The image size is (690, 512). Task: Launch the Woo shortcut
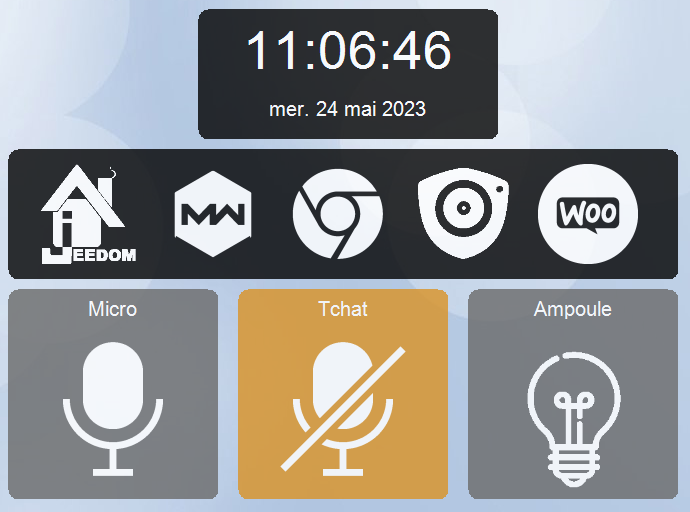pyautogui.click(x=587, y=214)
